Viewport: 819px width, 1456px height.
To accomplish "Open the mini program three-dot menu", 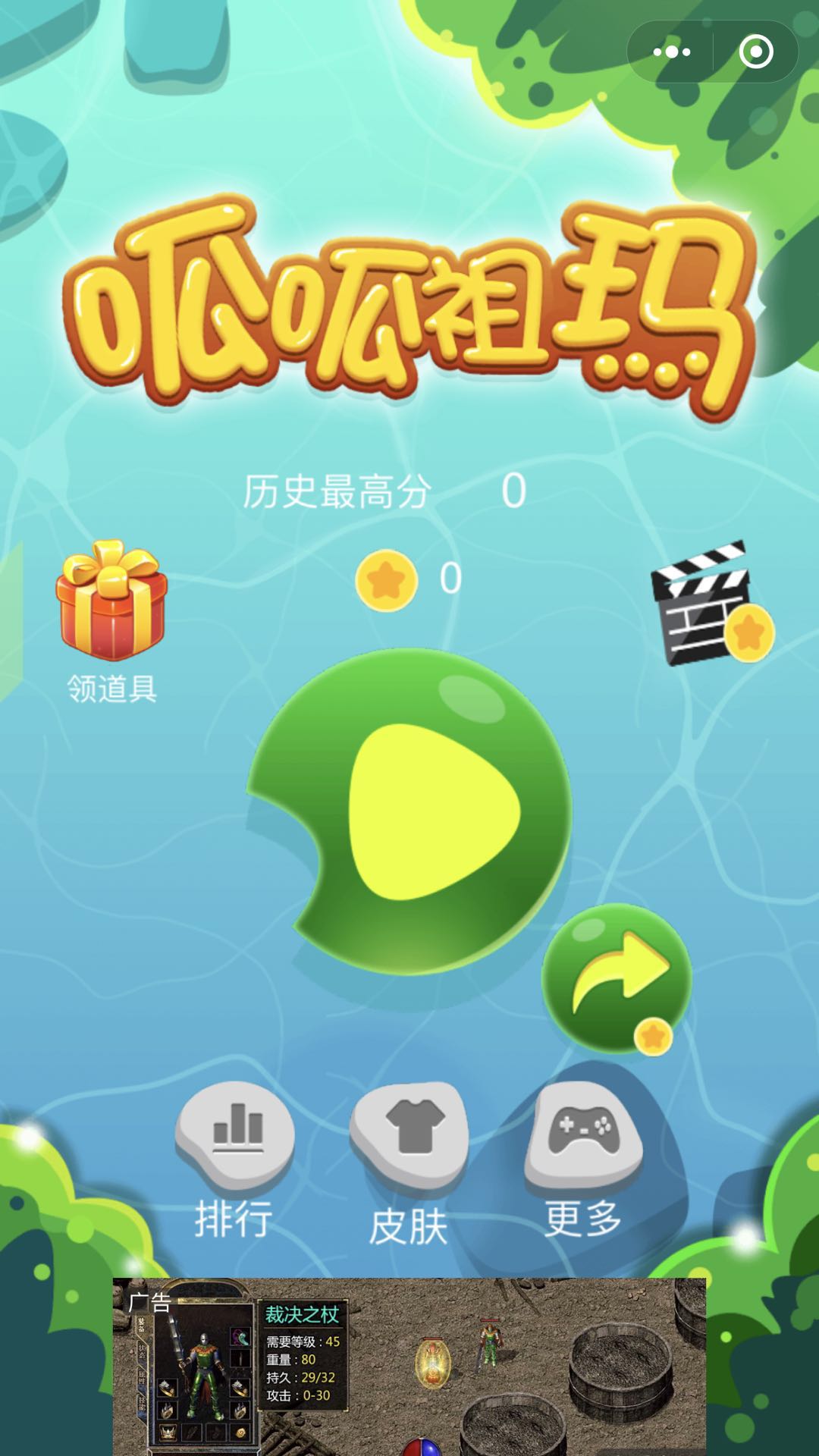I will tap(671, 52).
